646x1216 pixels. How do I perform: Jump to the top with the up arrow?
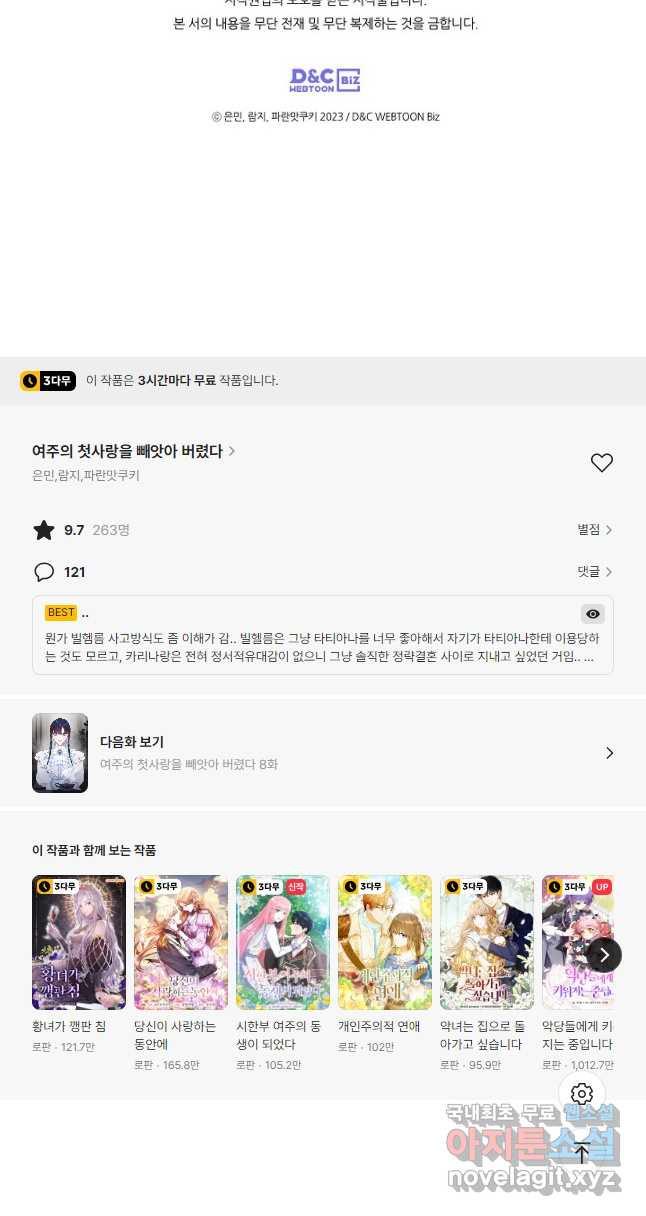pyautogui.click(x=582, y=1152)
